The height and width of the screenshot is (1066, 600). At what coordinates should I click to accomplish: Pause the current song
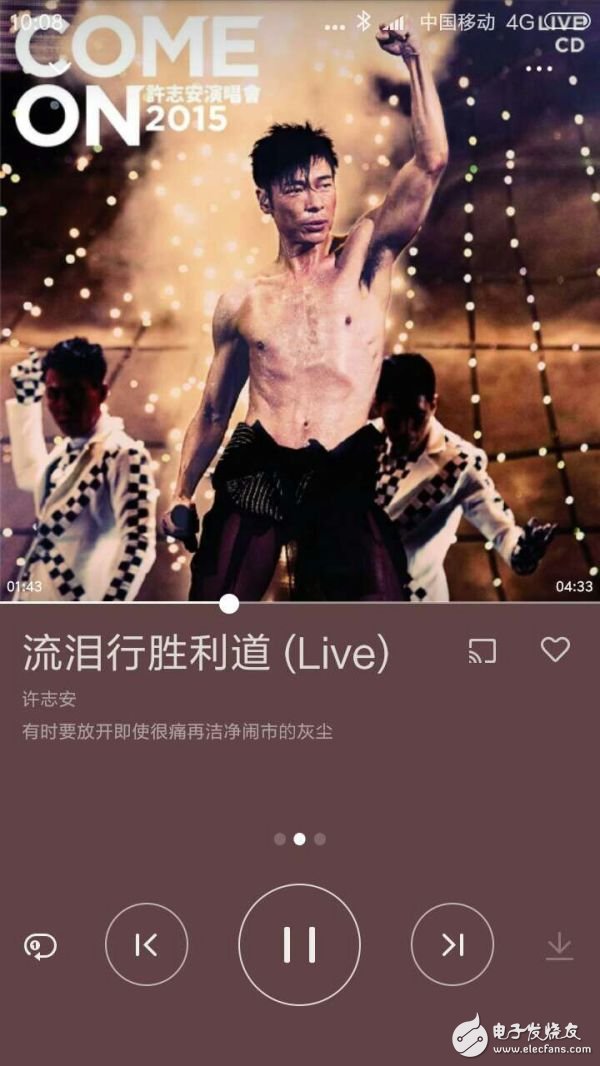(x=300, y=944)
